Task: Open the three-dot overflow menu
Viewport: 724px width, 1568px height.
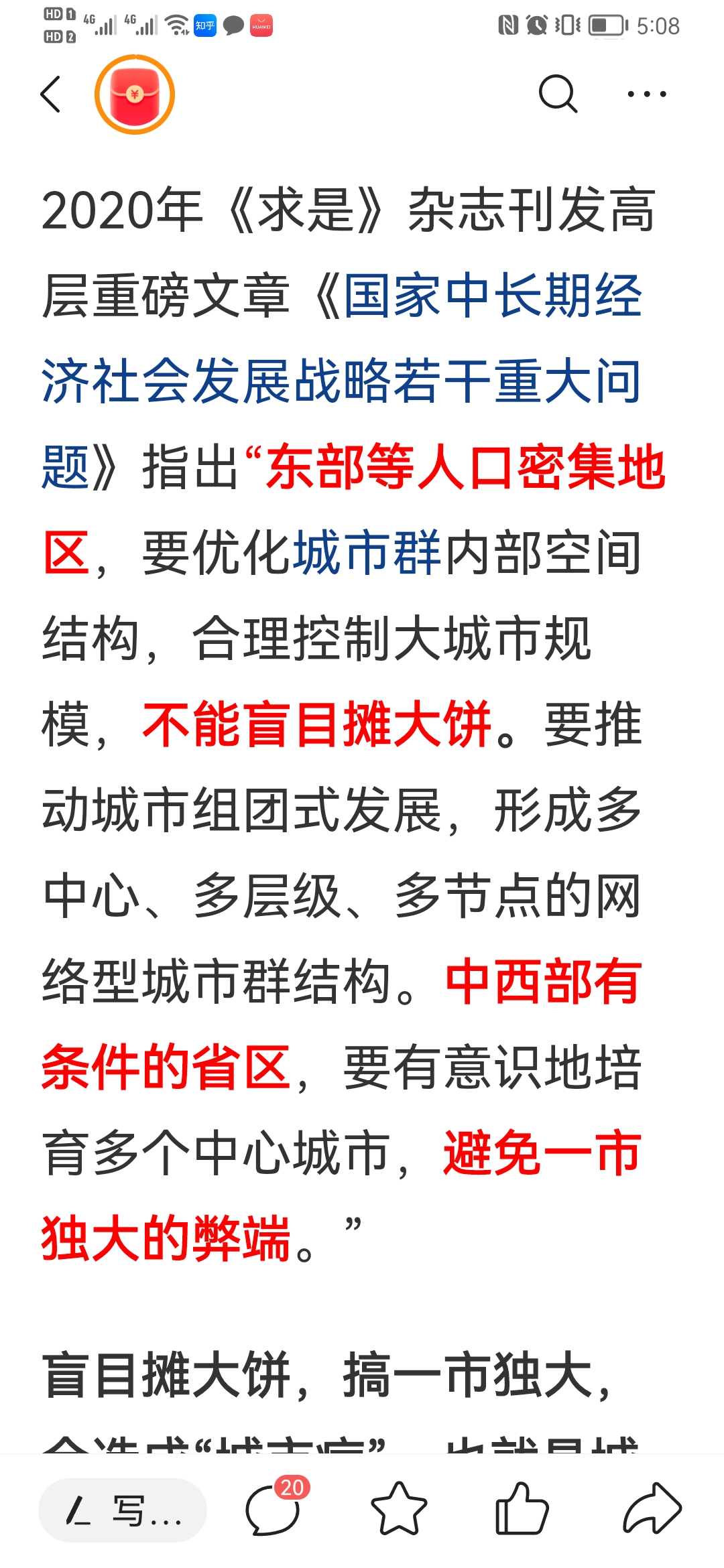Action: [x=647, y=94]
